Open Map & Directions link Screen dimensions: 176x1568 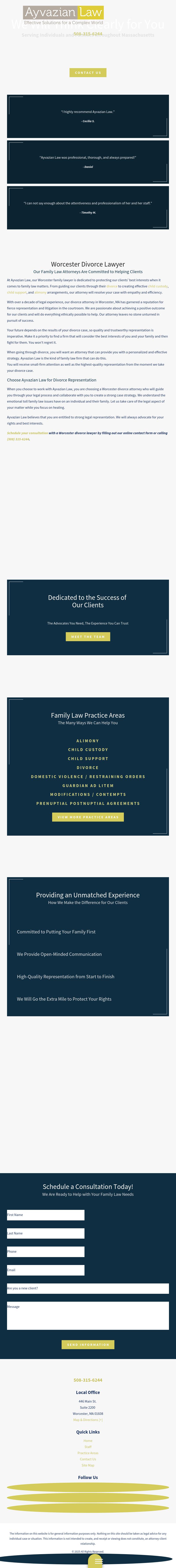click(88, 1419)
